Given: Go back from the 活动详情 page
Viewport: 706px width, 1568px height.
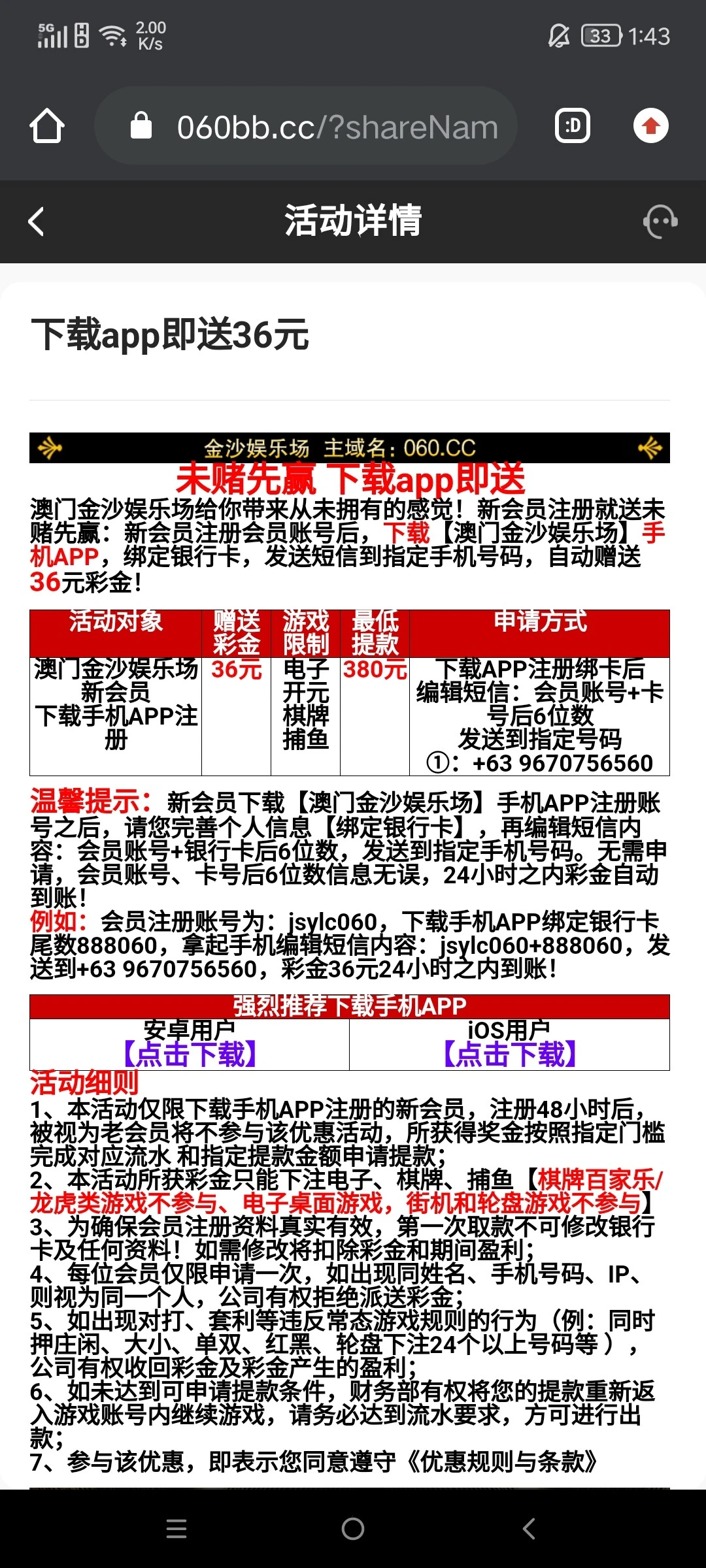Looking at the screenshot, I should (37, 221).
